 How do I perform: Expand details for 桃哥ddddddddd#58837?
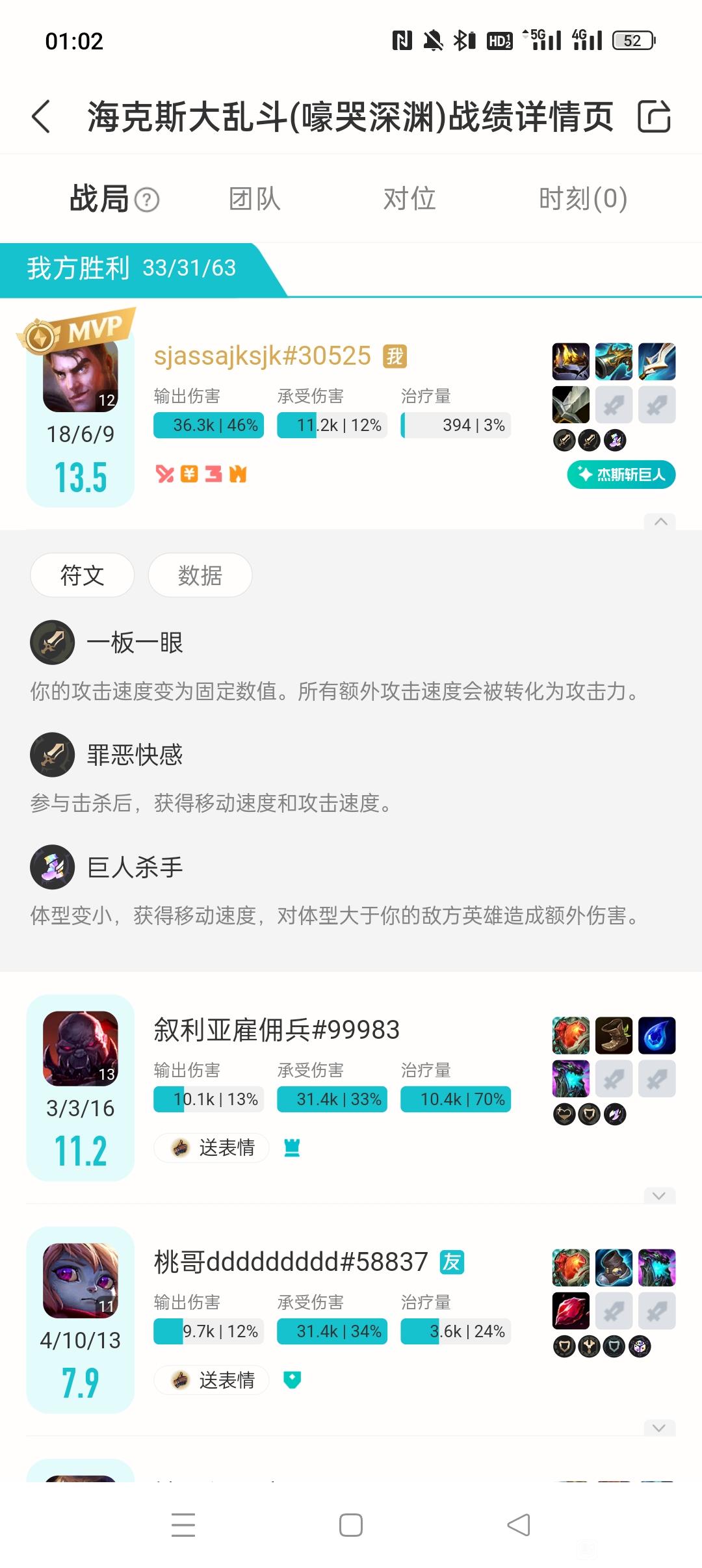658,1428
